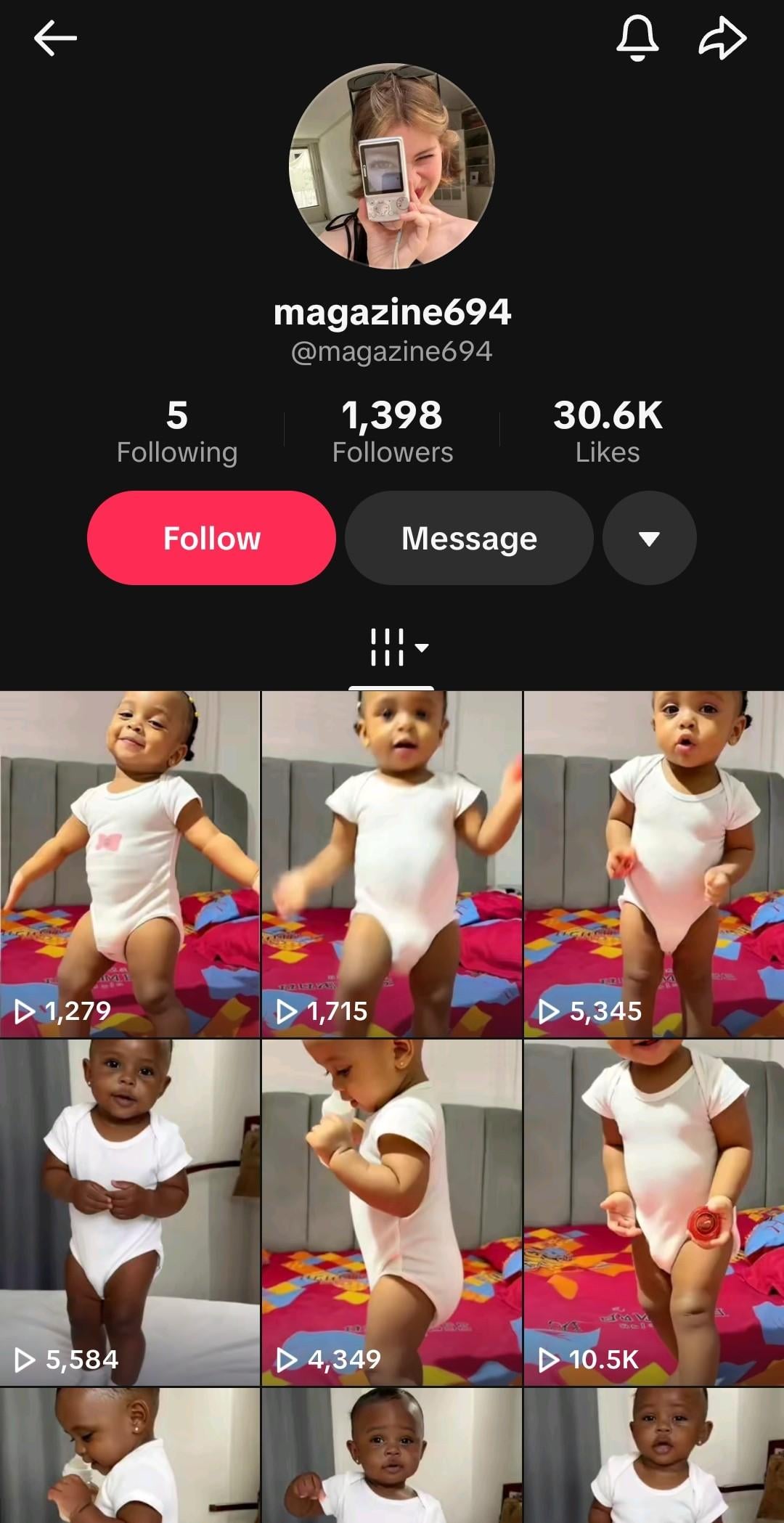
Task: Play the video with 1,279 views
Action: coord(130,864)
